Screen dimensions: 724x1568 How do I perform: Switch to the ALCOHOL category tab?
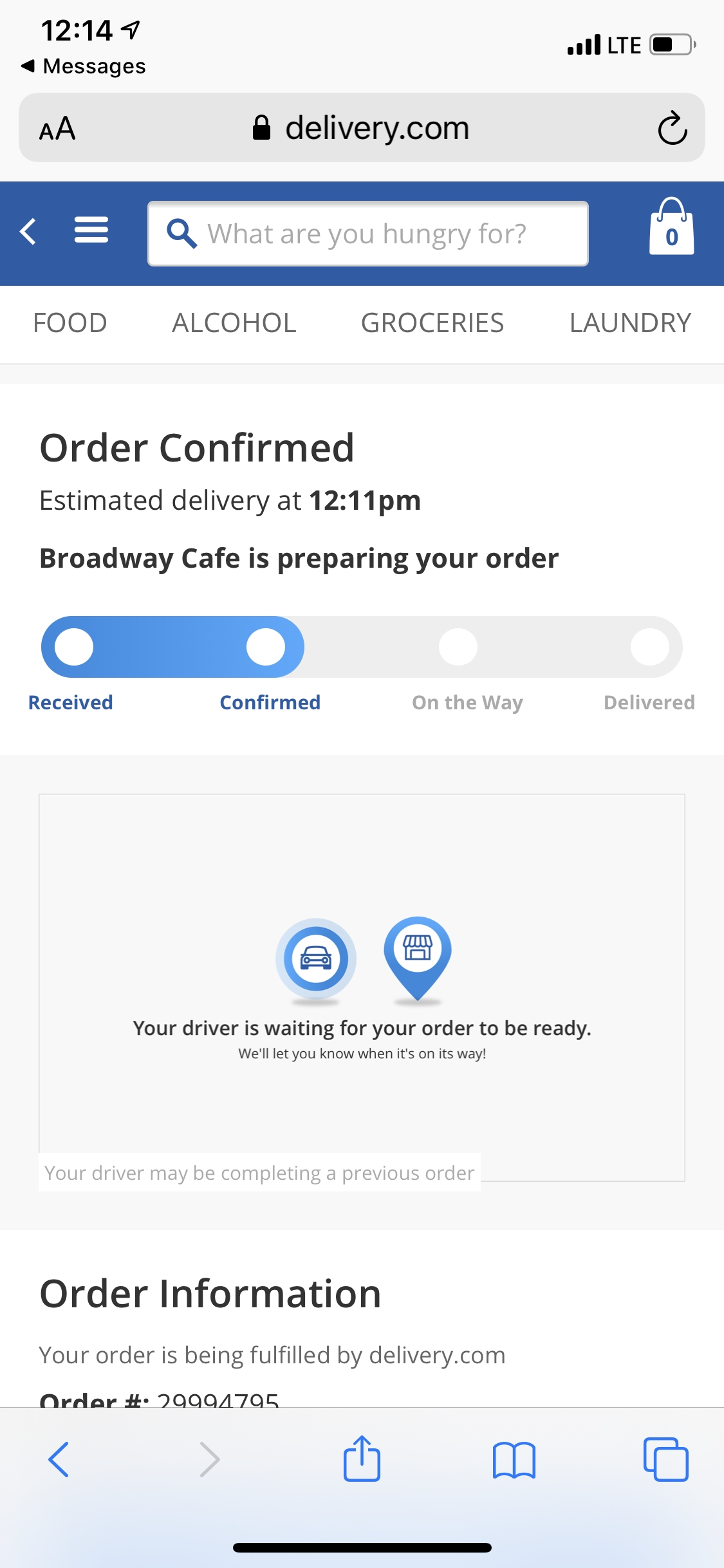click(233, 322)
